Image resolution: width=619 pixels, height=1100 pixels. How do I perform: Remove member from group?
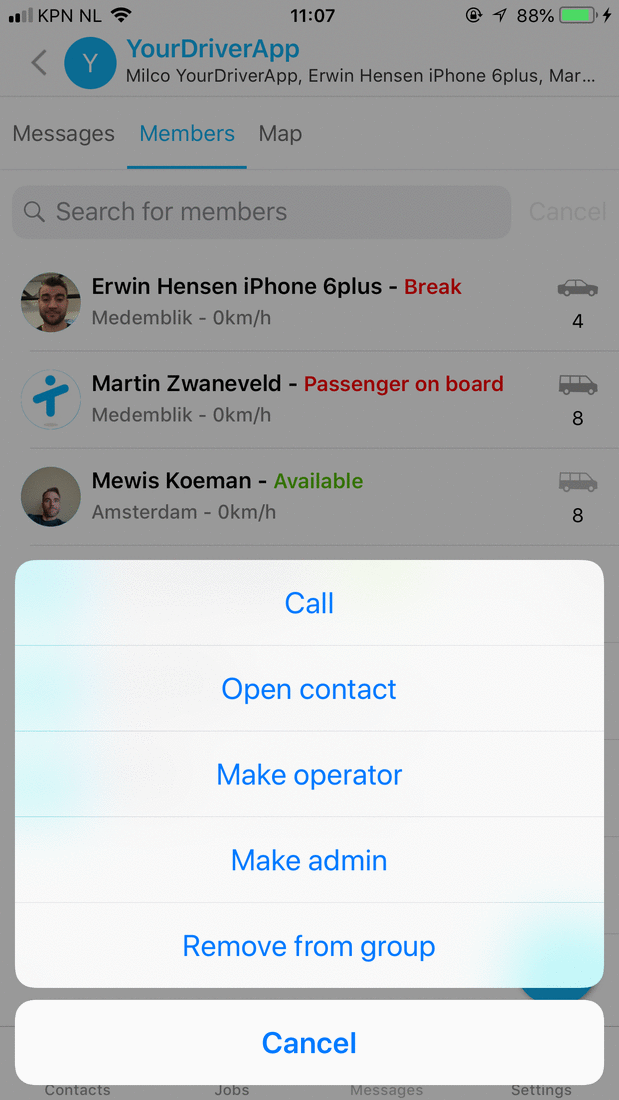[309, 946]
